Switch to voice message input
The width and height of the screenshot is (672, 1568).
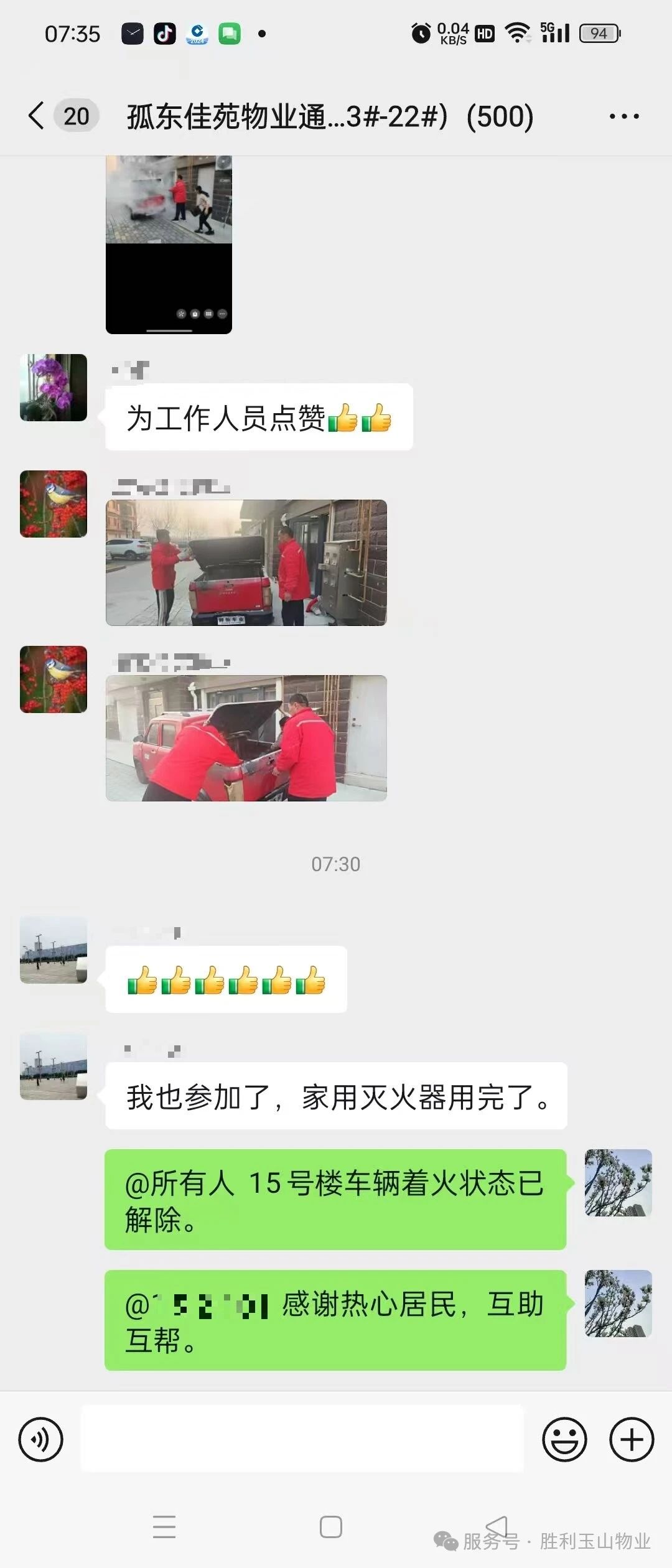pyautogui.click(x=41, y=1439)
